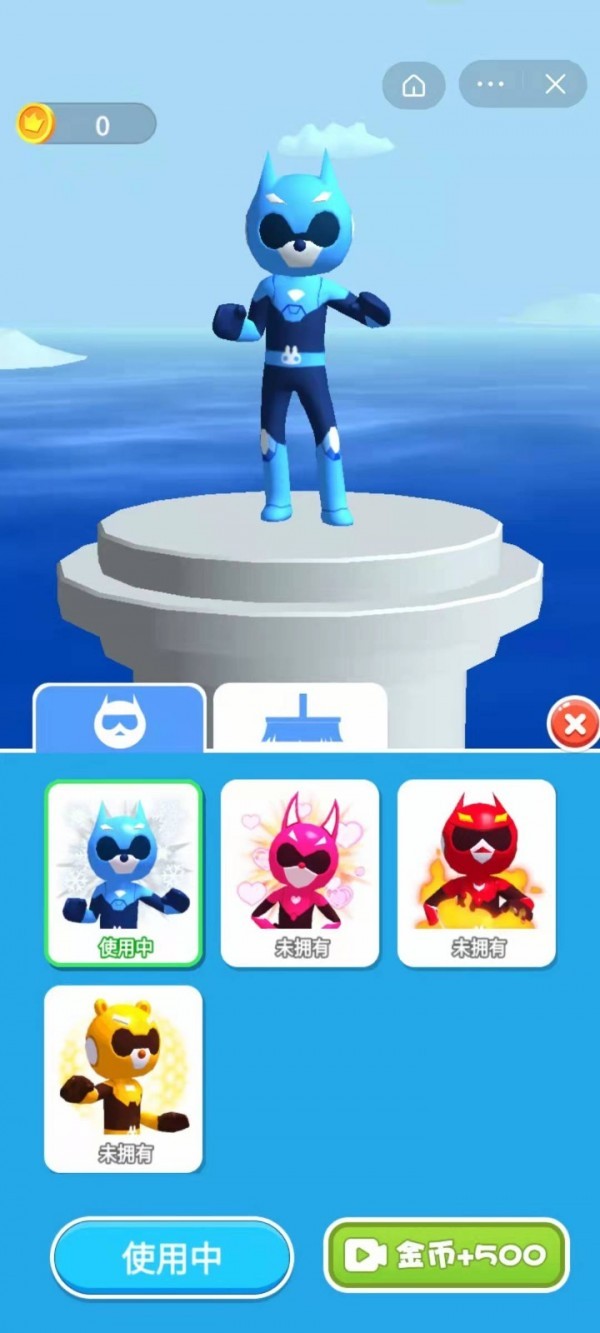Screen dimensions: 600x1333
Task: Switch to the character skins tab
Action: pyautogui.click(x=120, y=720)
